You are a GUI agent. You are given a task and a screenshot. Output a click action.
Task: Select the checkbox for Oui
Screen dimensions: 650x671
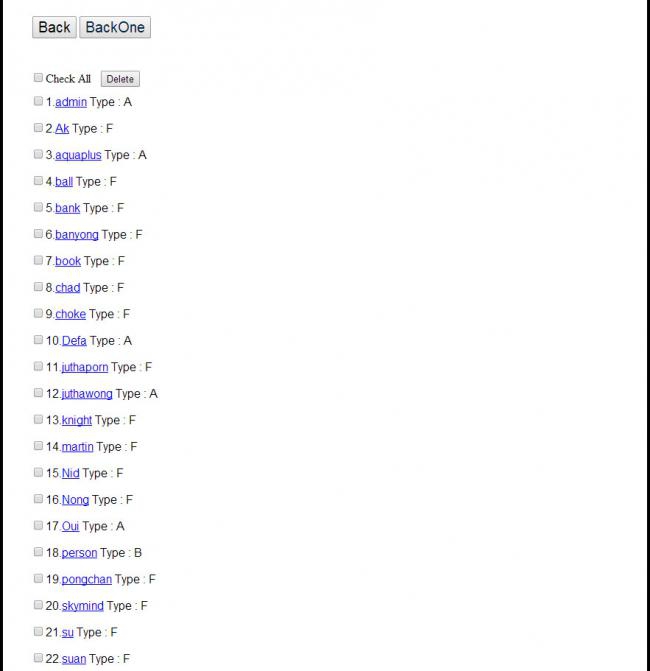(38, 525)
